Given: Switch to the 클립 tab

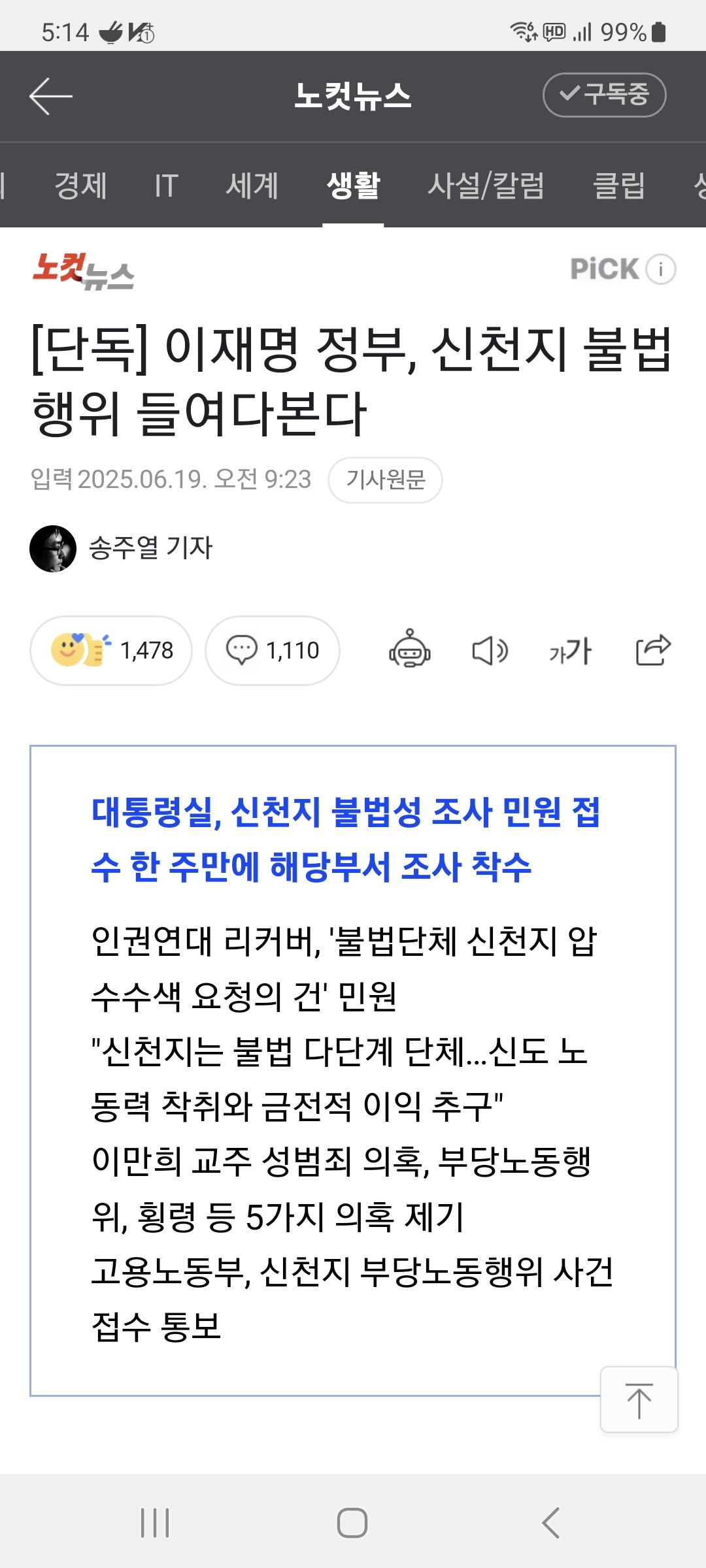Looking at the screenshot, I should coord(618,185).
